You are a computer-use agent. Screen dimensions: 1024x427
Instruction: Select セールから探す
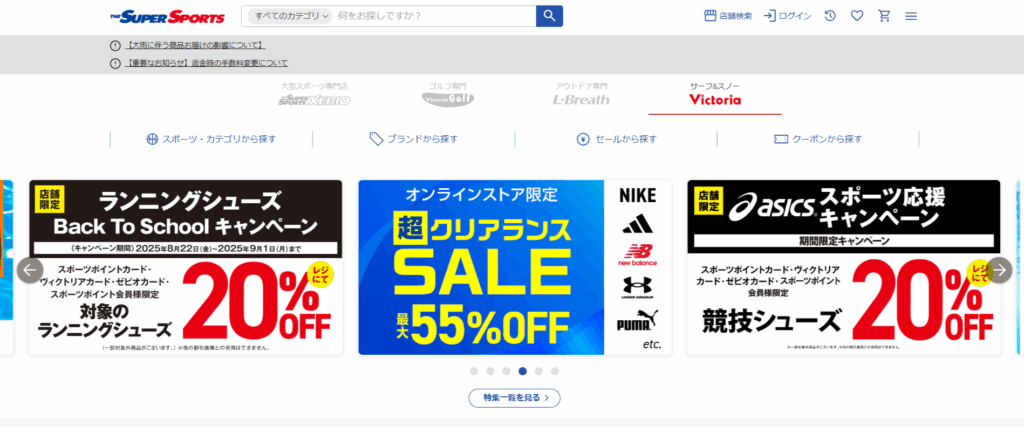pos(615,139)
